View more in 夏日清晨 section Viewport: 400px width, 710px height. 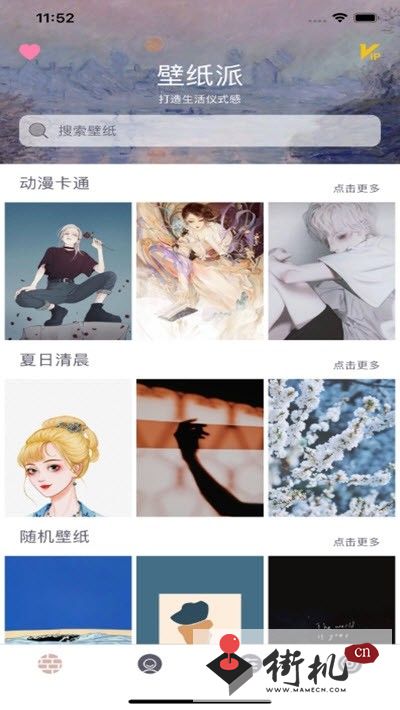point(356,365)
